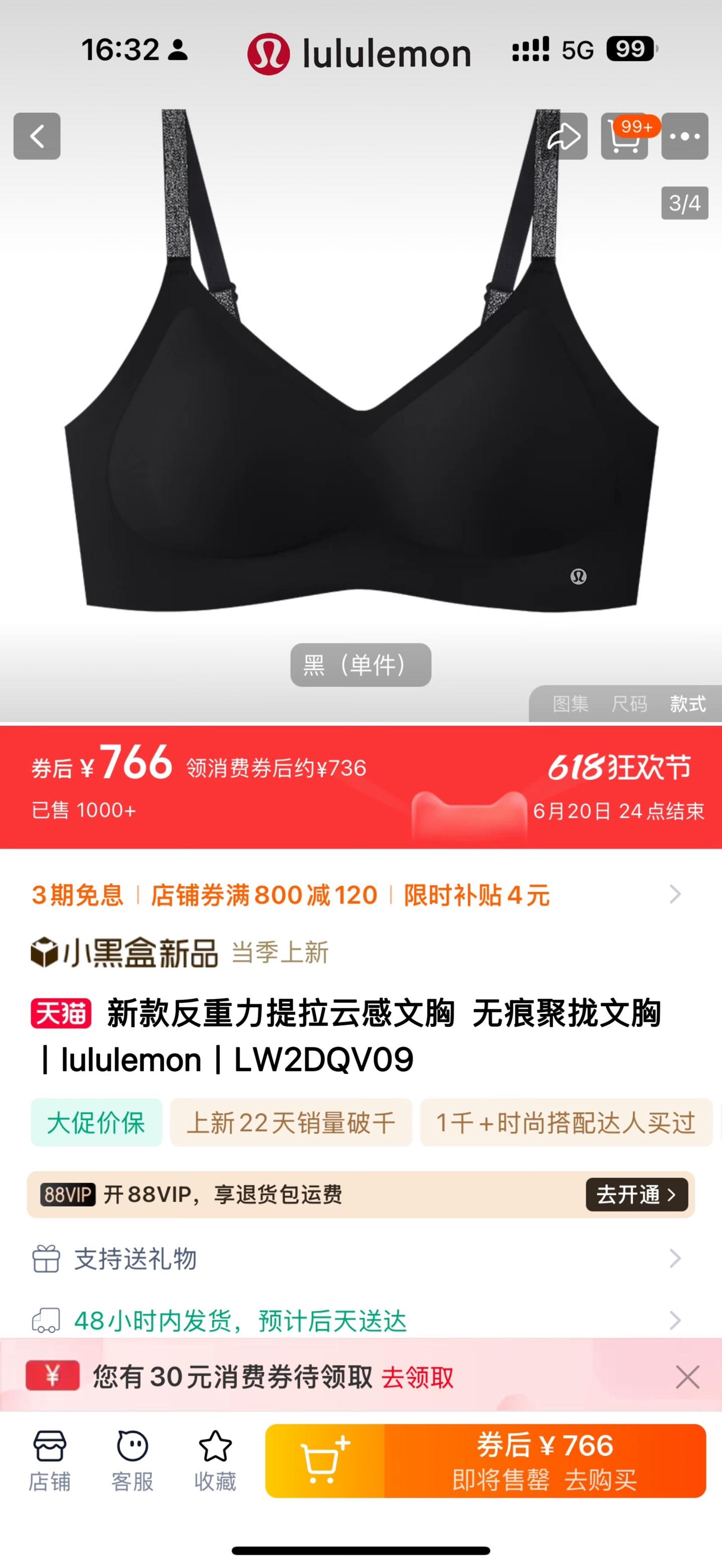Add this item to the cart

324,1461
